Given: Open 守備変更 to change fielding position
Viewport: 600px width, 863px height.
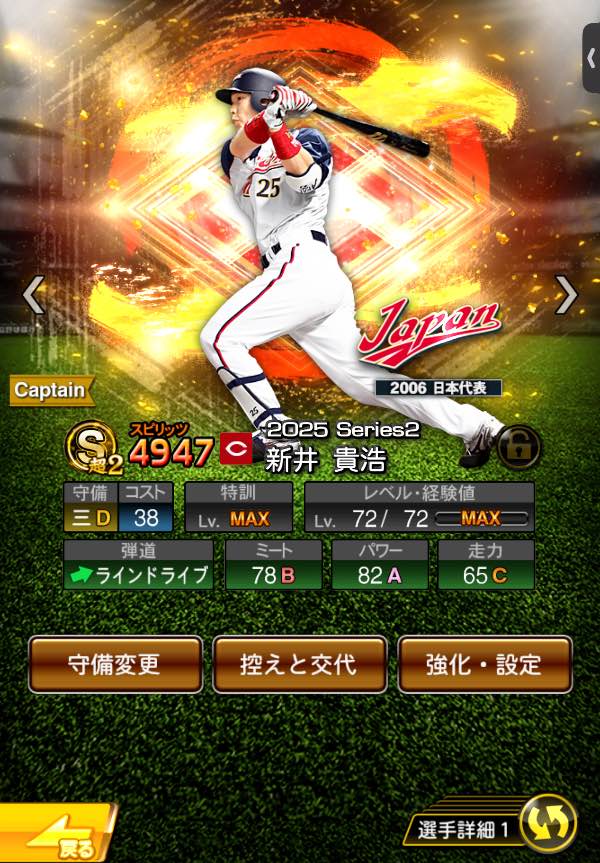Looking at the screenshot, I should [114, 665].
